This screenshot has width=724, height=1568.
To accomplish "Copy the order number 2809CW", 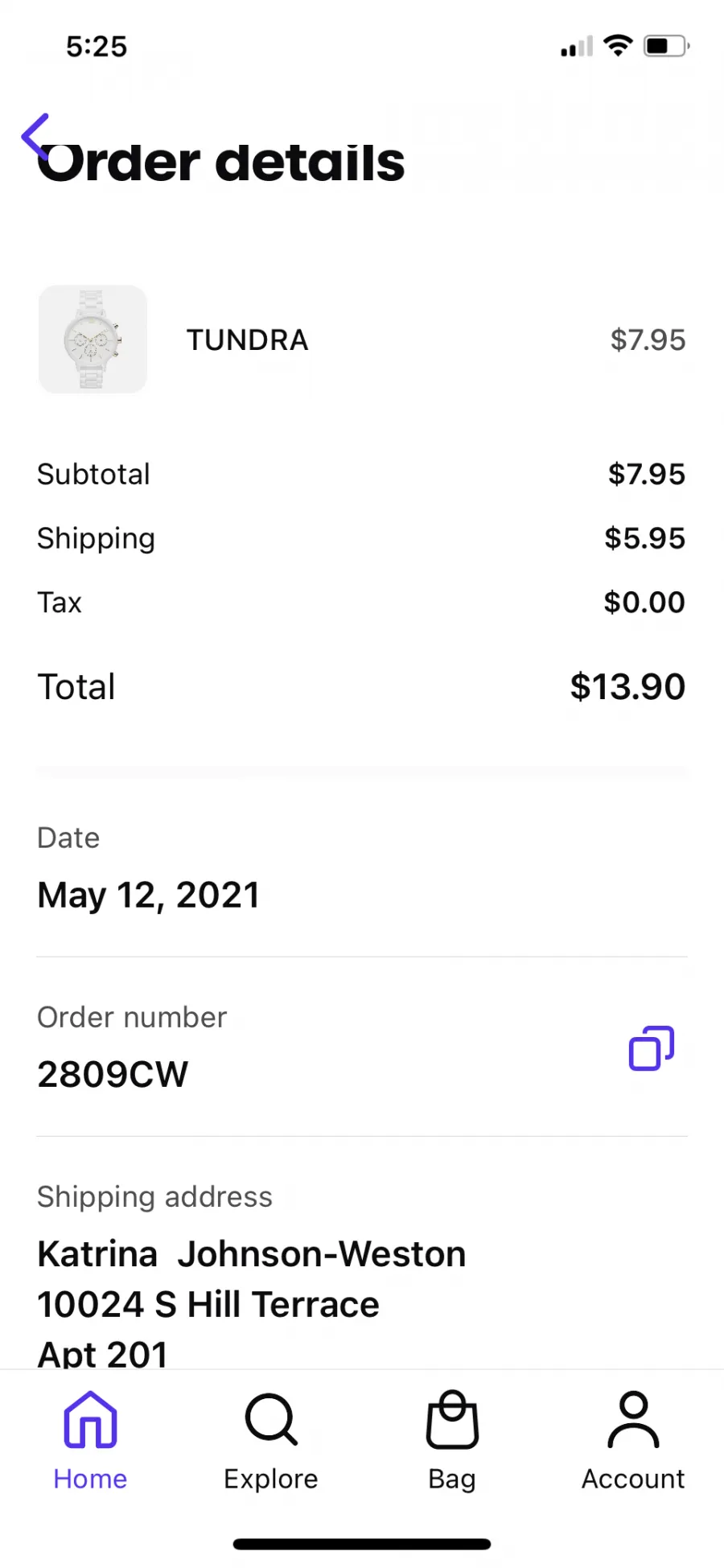I will tap(651, 1047).
